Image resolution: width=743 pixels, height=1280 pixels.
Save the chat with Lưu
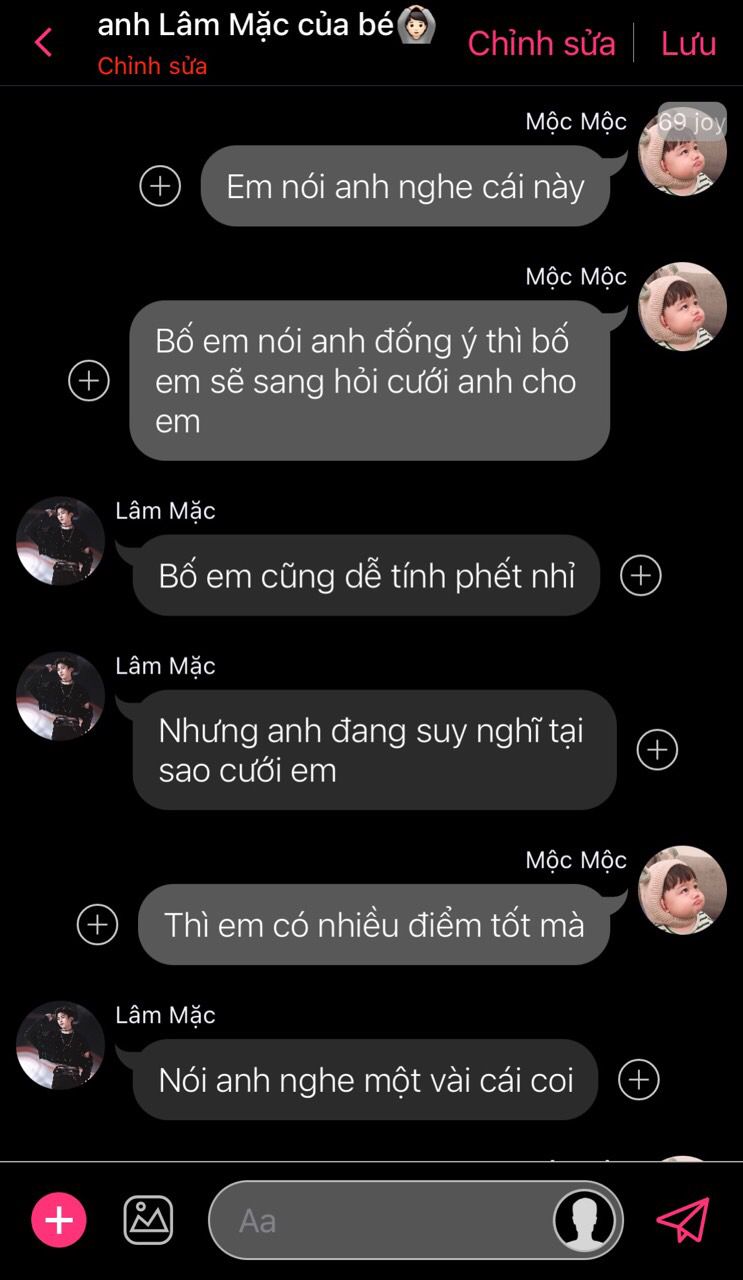pos(688,43)
